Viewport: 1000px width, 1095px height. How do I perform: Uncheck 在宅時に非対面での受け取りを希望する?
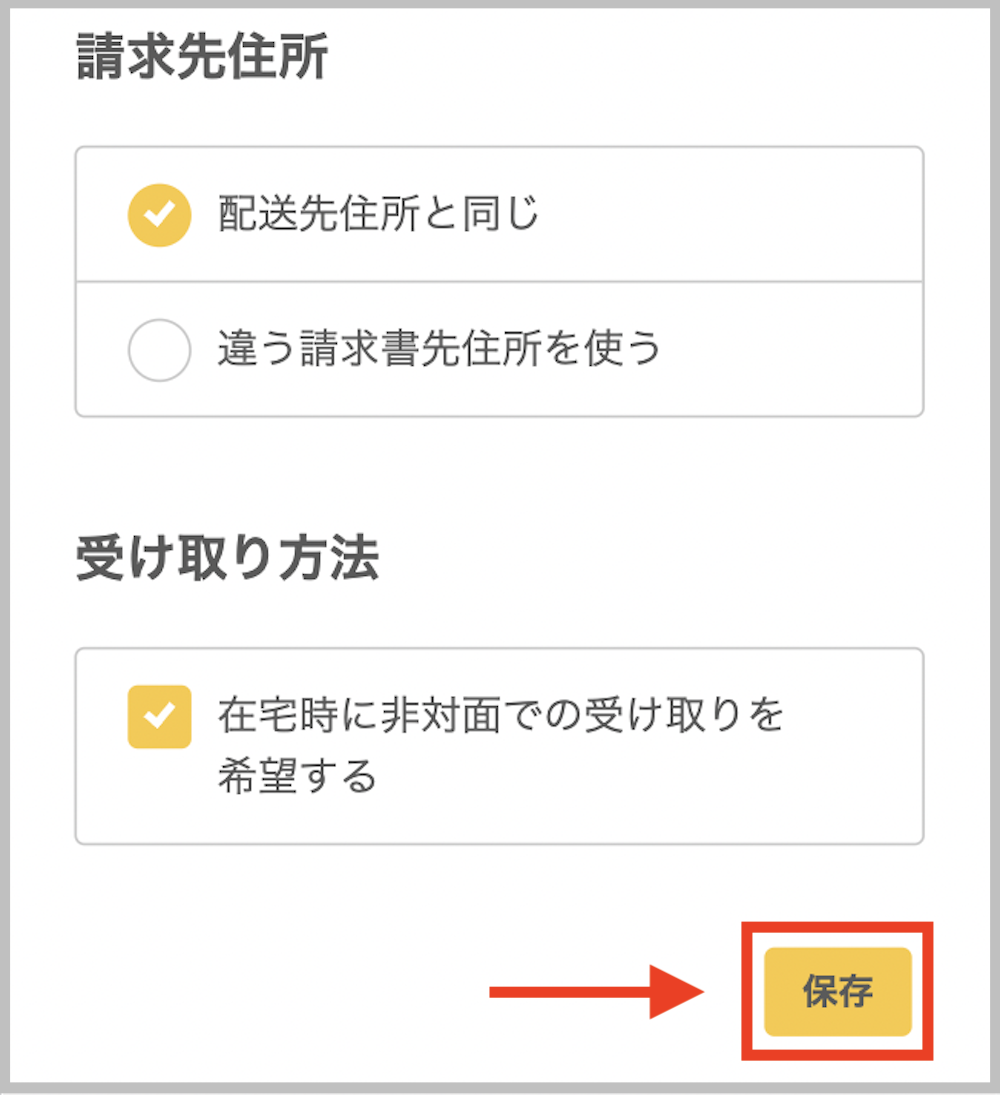tap(159, 717)
